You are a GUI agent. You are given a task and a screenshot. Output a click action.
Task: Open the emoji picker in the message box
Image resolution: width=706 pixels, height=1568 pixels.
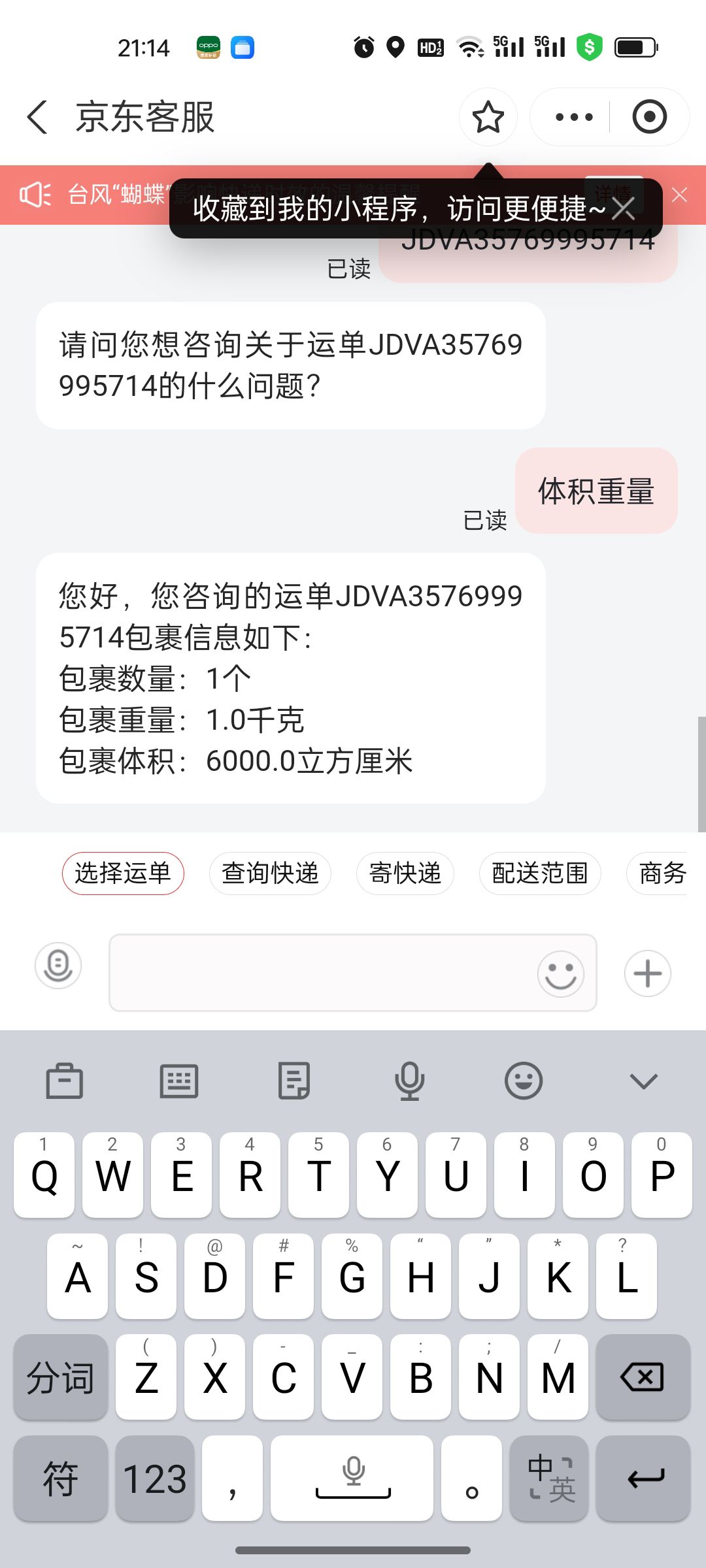(x=561, y=973)
